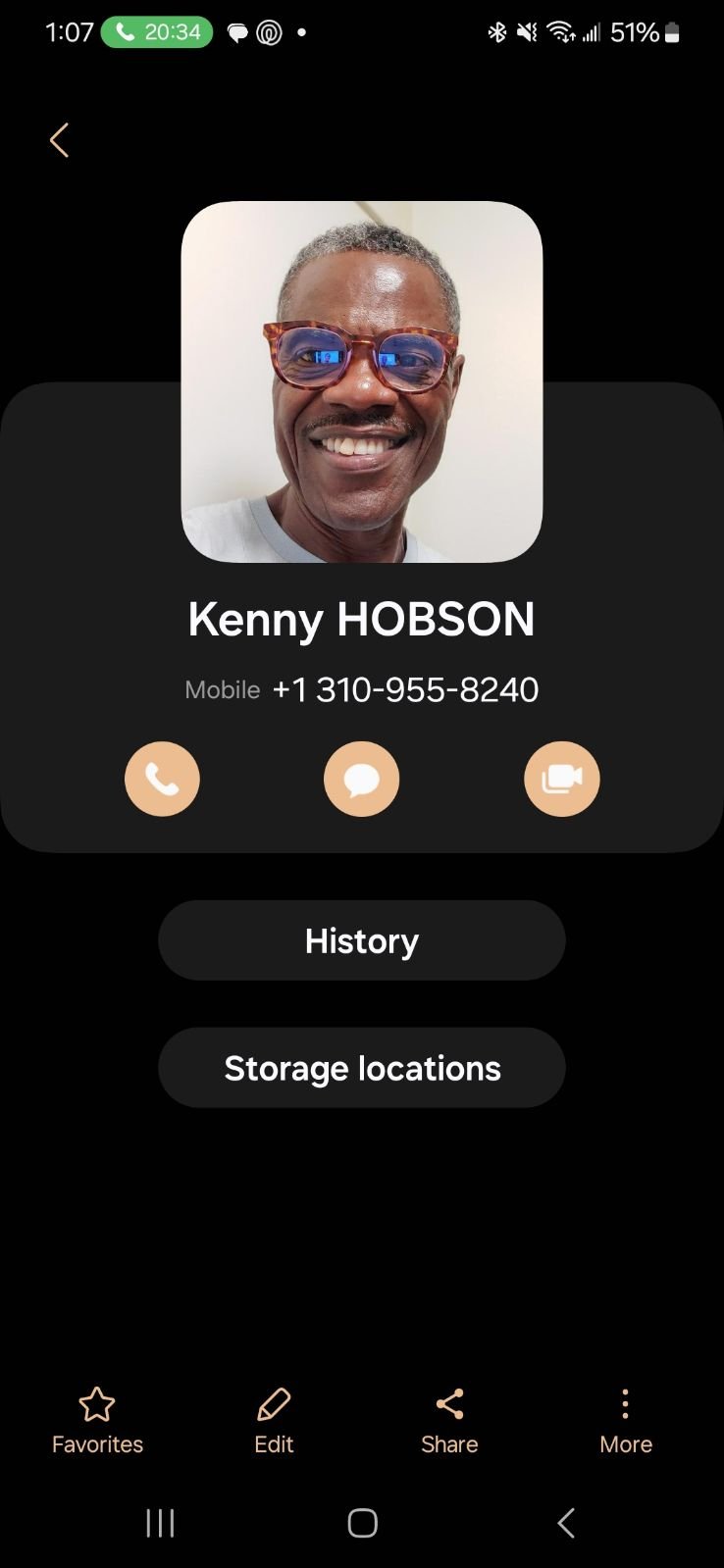Open the More options menu
This screenshot has width=724, height=1568.
tap(625, 1421)
